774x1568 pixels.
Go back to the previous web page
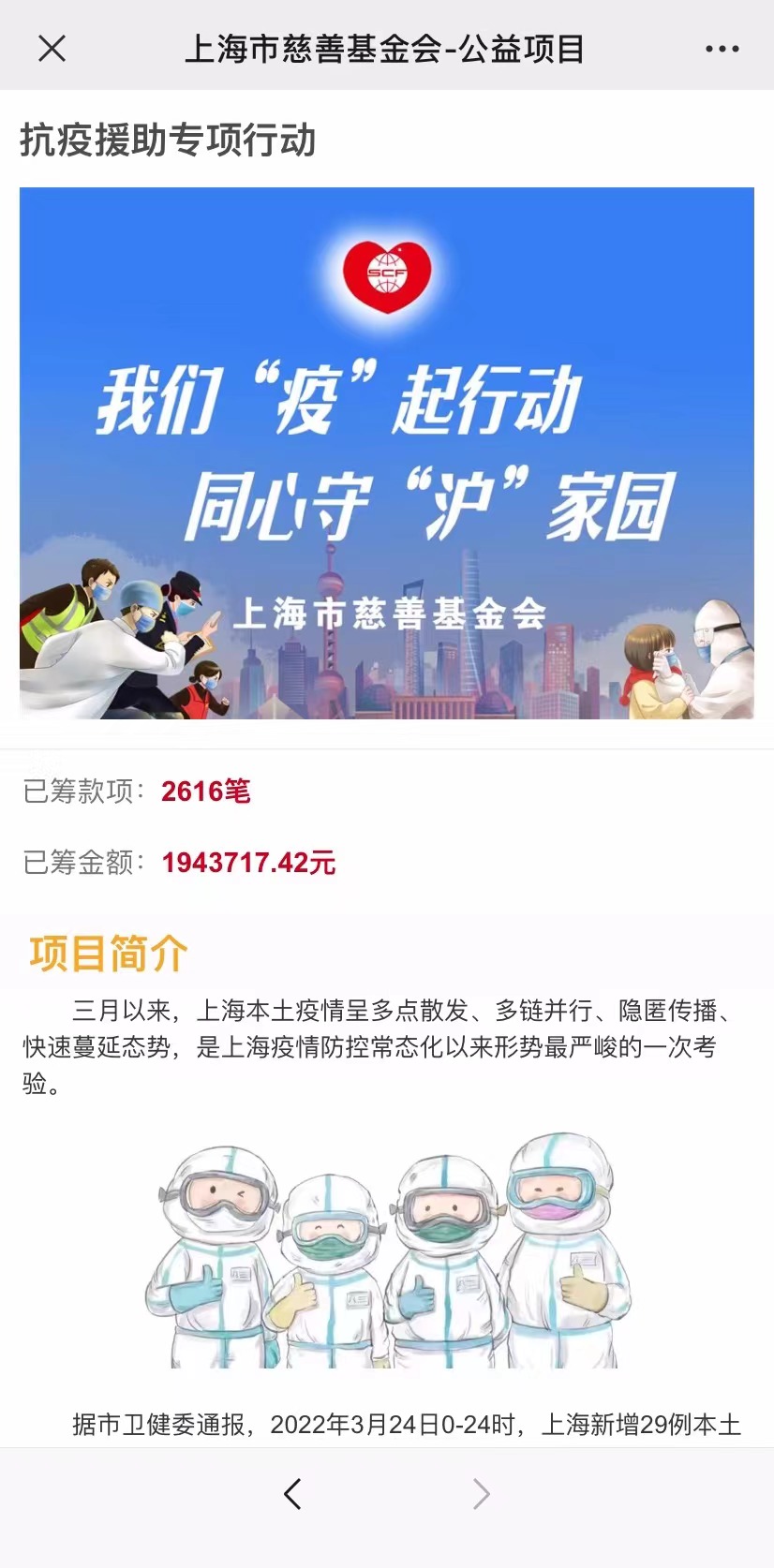point(292,1493)
